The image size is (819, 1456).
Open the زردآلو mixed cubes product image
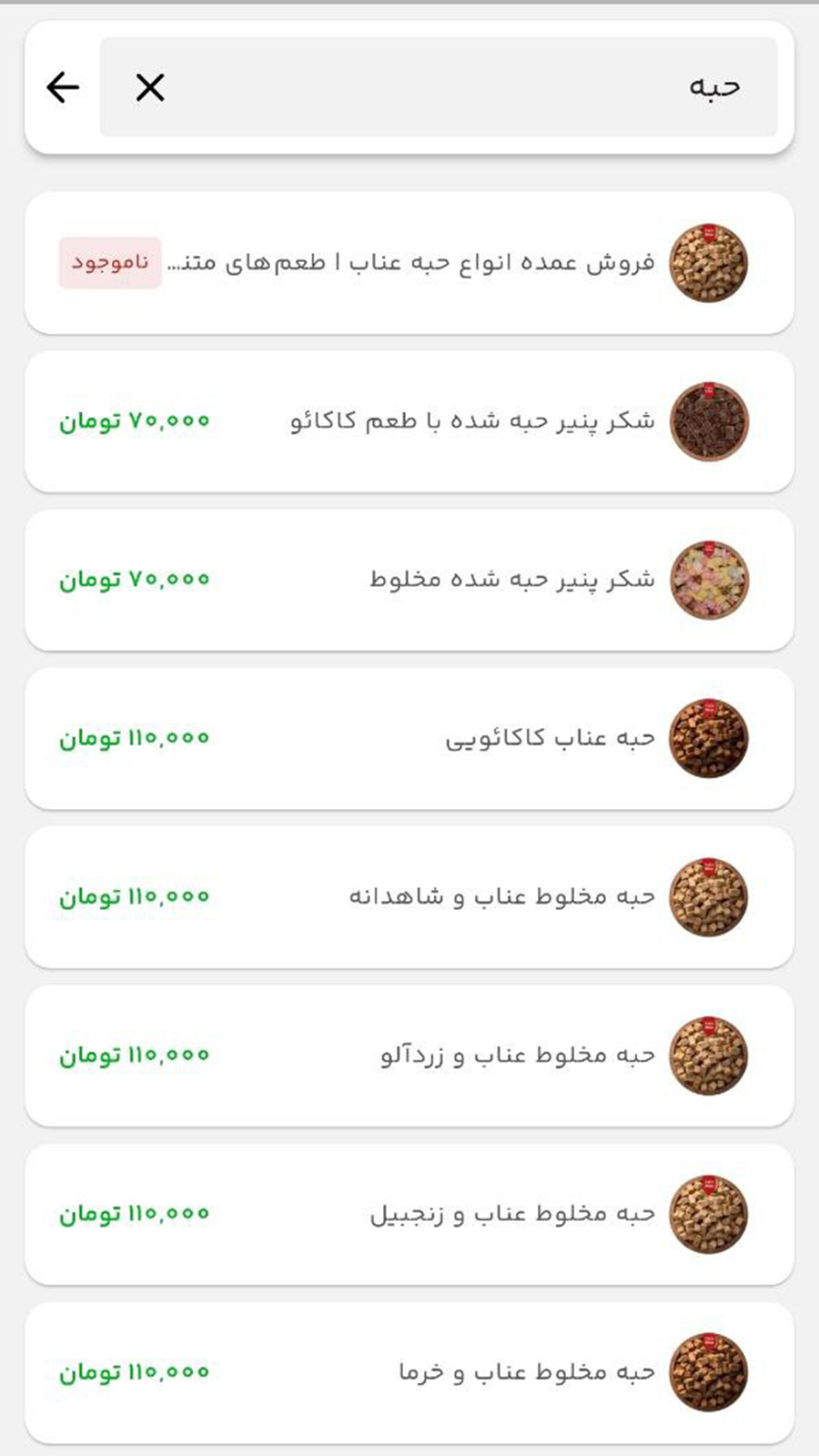(709, 1056)
